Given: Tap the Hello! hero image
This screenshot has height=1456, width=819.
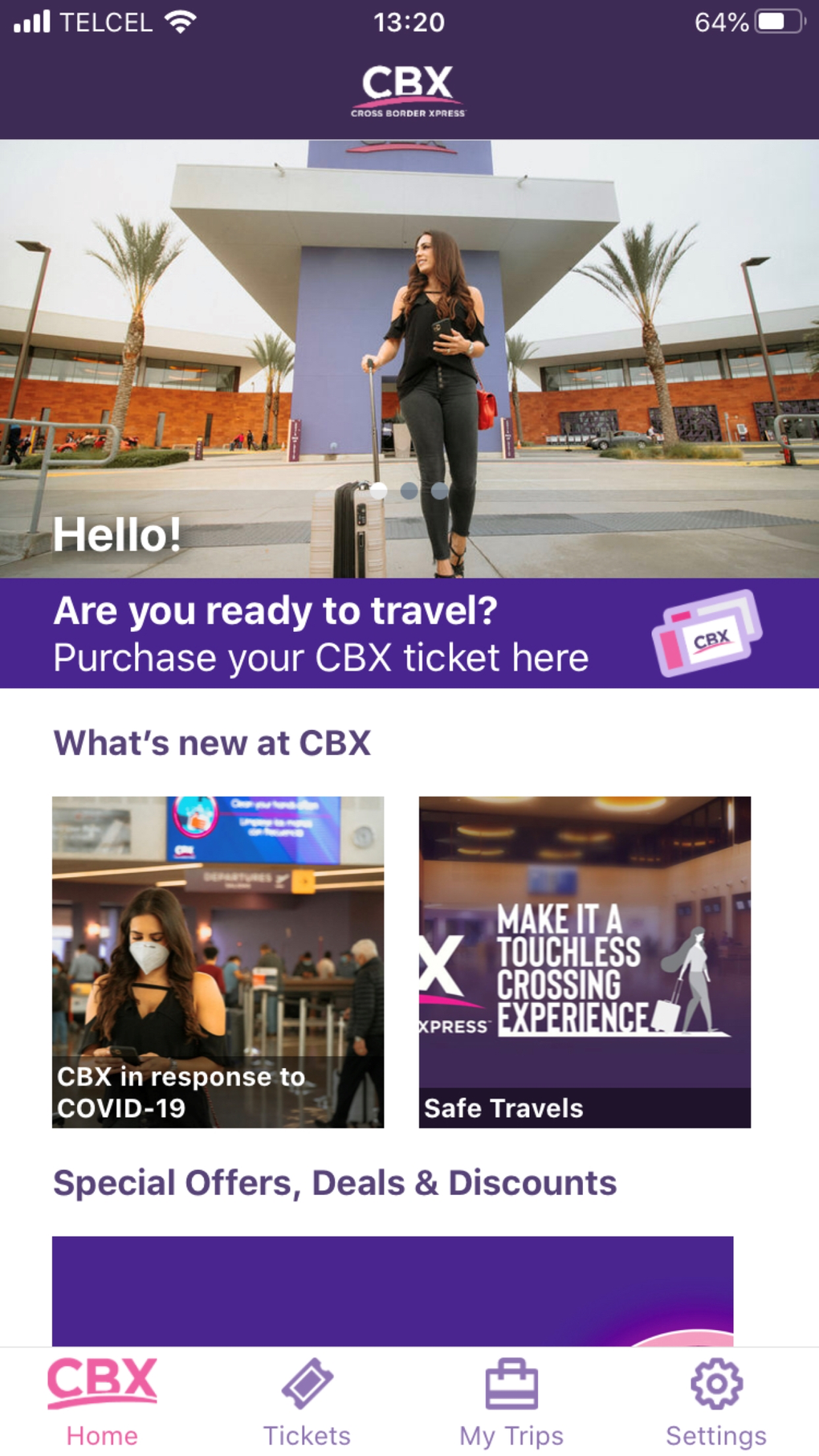Looking at the screenshot, I should pyautogui.click(x=409, y=353).
